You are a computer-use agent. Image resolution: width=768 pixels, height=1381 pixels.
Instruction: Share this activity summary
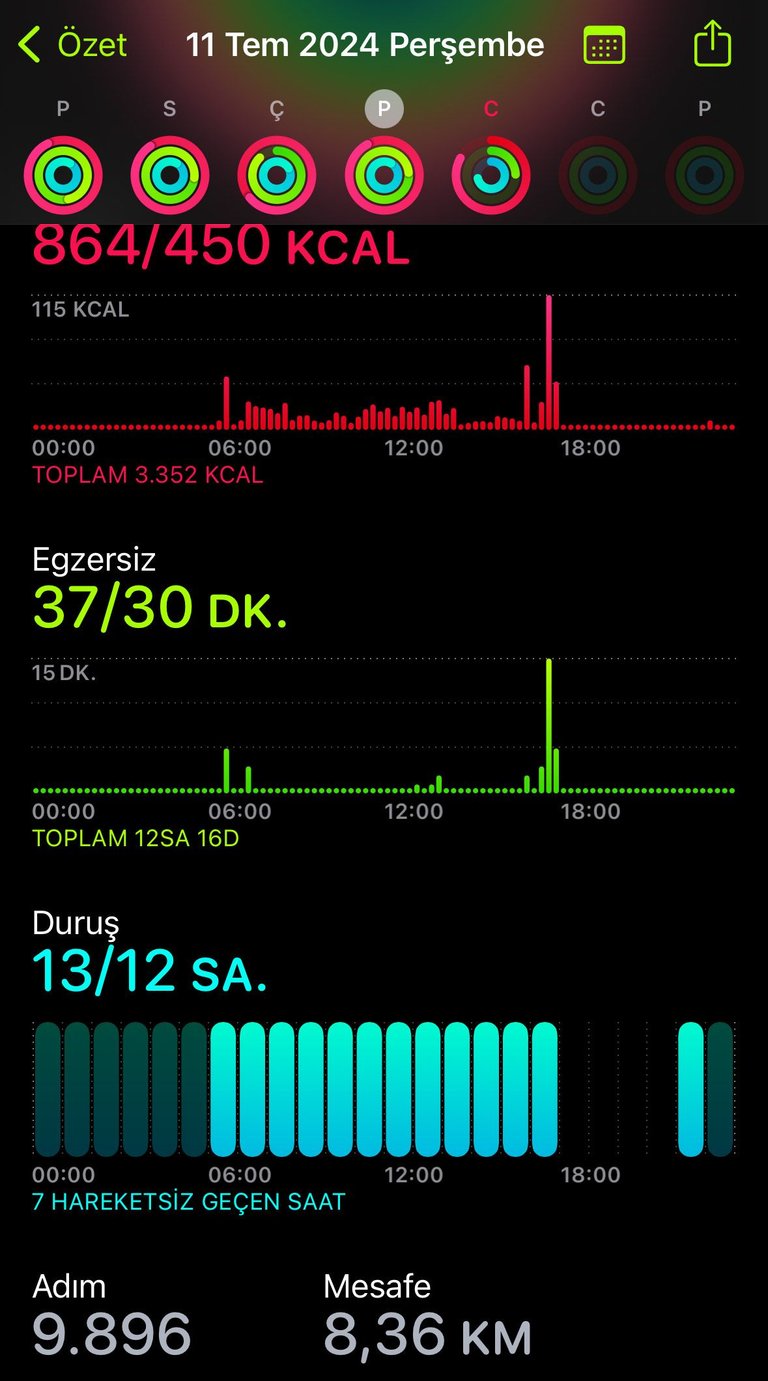tap(712, 44)
